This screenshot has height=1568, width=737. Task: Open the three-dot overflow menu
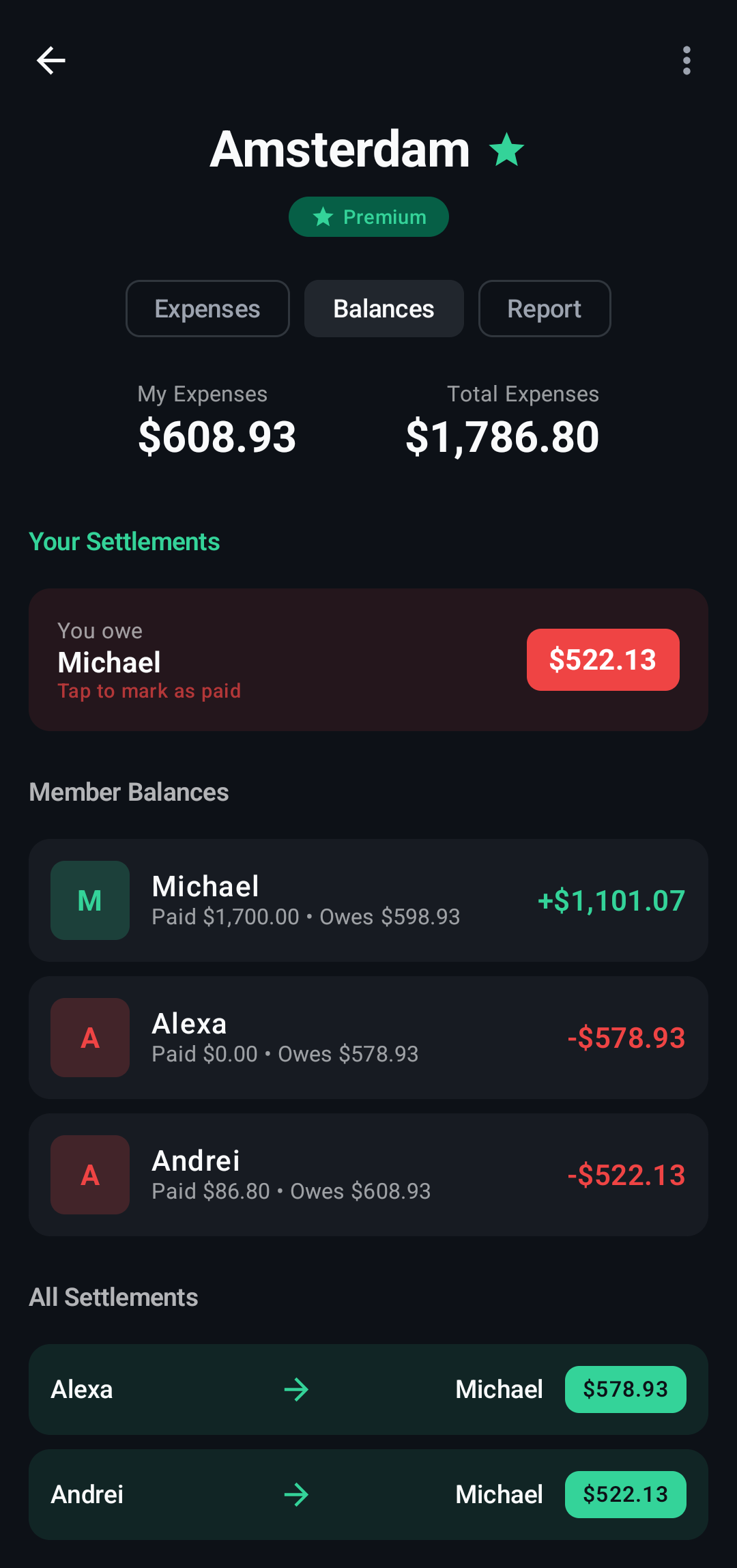tap(687, 61)
